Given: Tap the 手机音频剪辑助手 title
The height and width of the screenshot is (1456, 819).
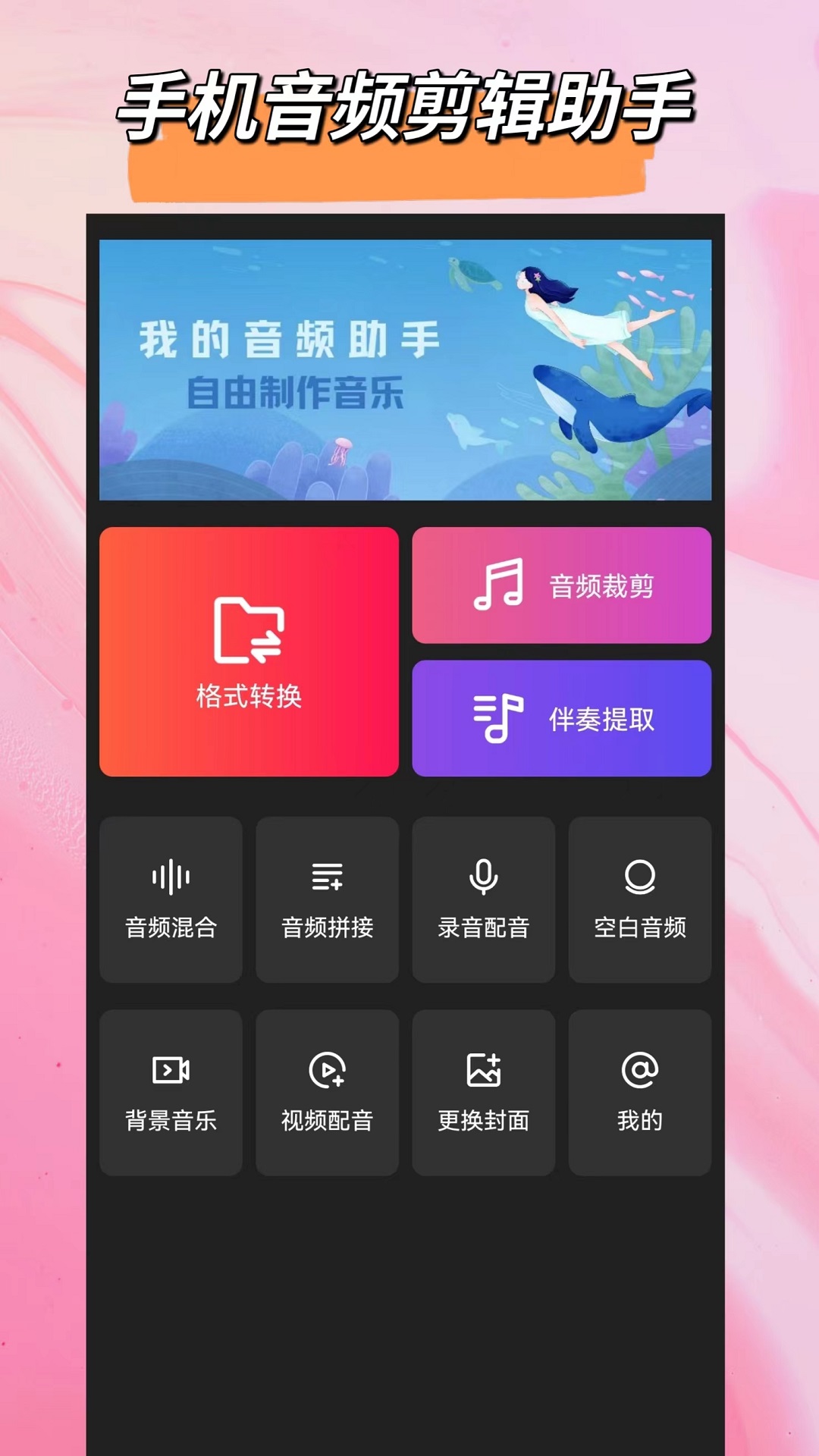Looking at the screenshot, I should point(409,102).
